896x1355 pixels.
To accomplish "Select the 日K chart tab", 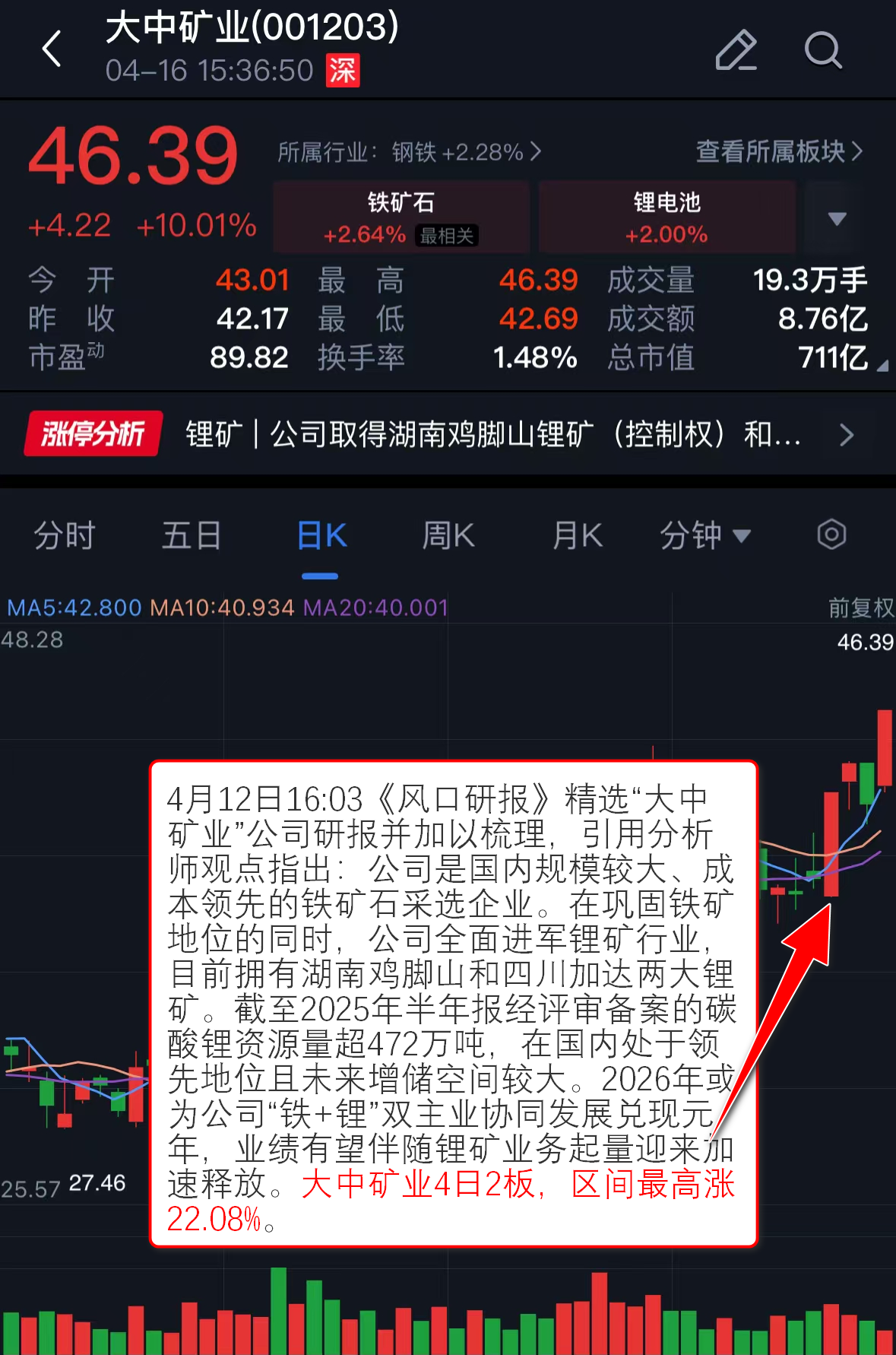I will 321,535.
